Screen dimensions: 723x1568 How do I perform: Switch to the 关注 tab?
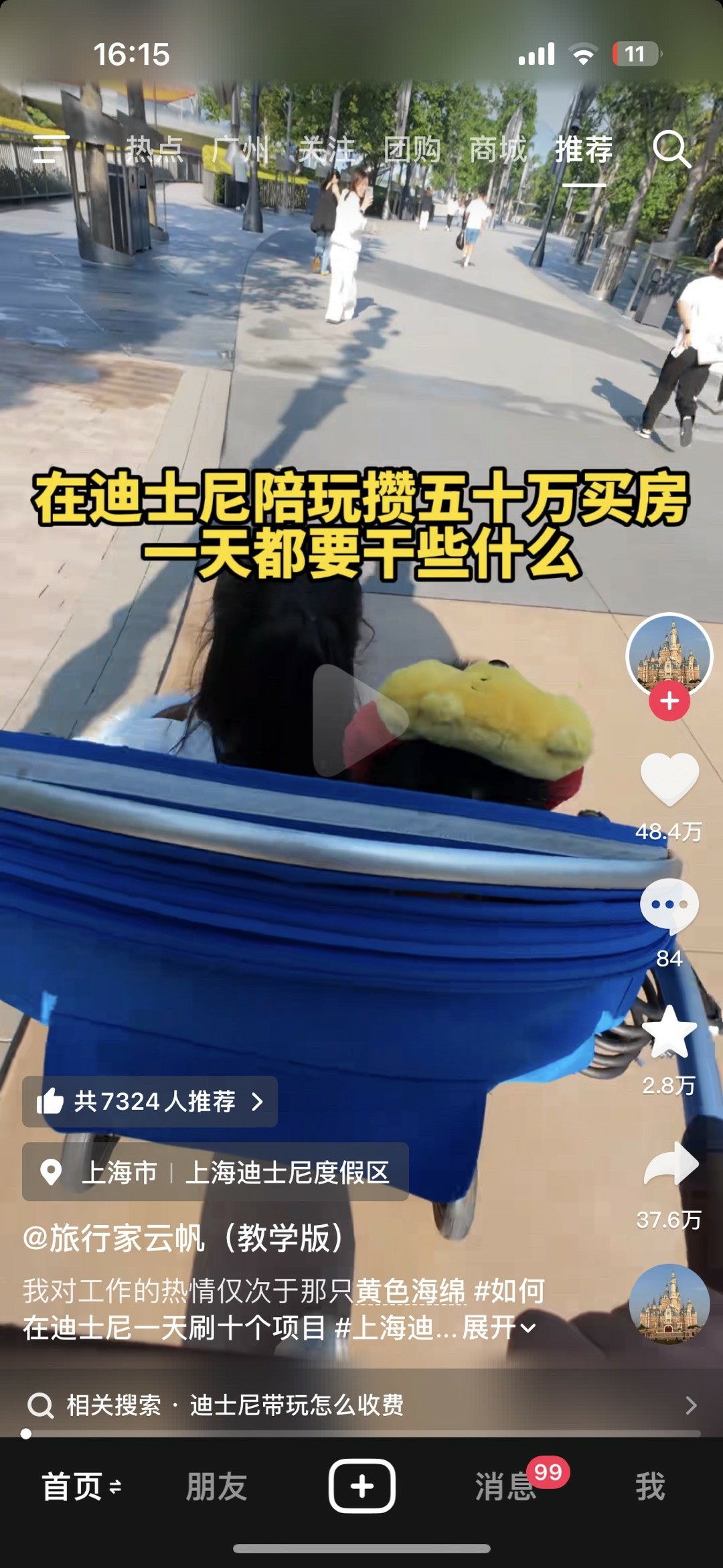click(x=326, y=149)
